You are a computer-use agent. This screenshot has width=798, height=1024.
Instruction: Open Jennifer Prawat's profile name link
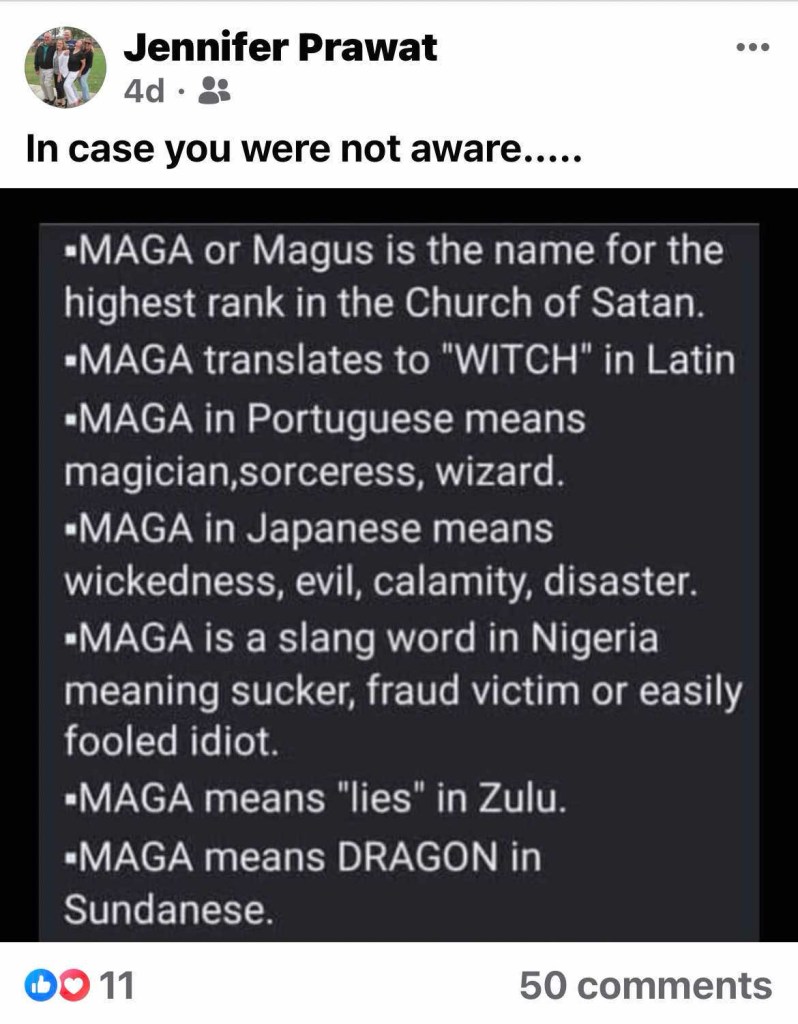[279, 46]
